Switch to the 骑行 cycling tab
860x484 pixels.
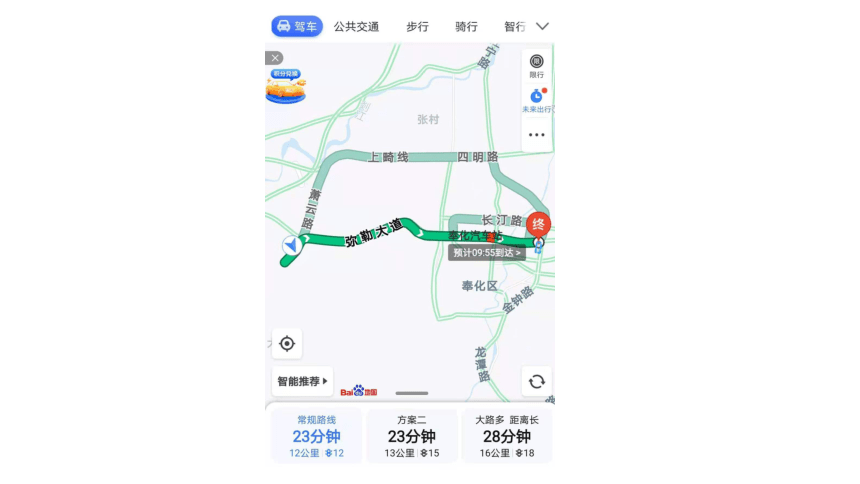(x=466, y=27)
